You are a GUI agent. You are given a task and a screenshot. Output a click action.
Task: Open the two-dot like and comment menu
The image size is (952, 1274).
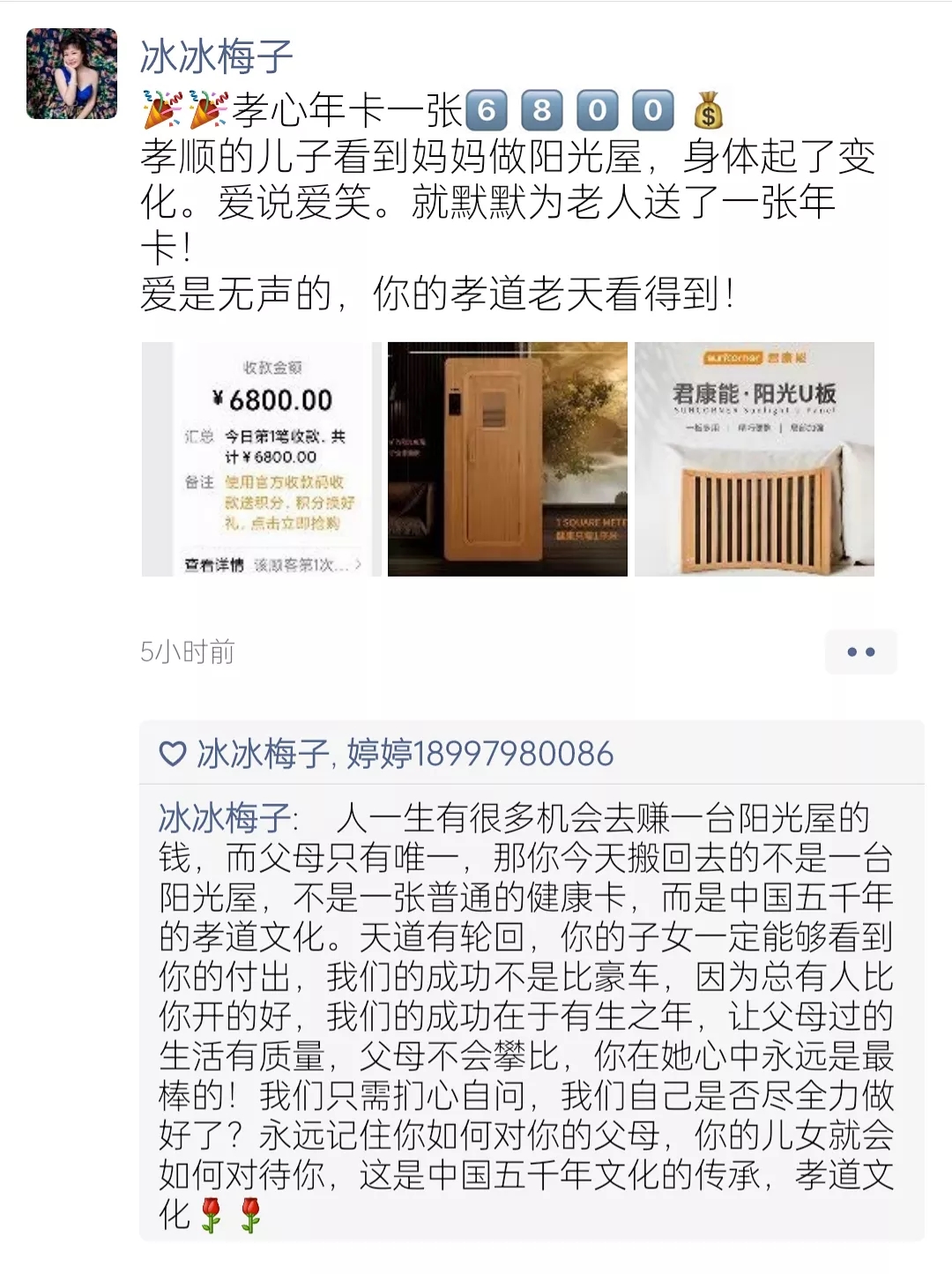tap(860, 652)
